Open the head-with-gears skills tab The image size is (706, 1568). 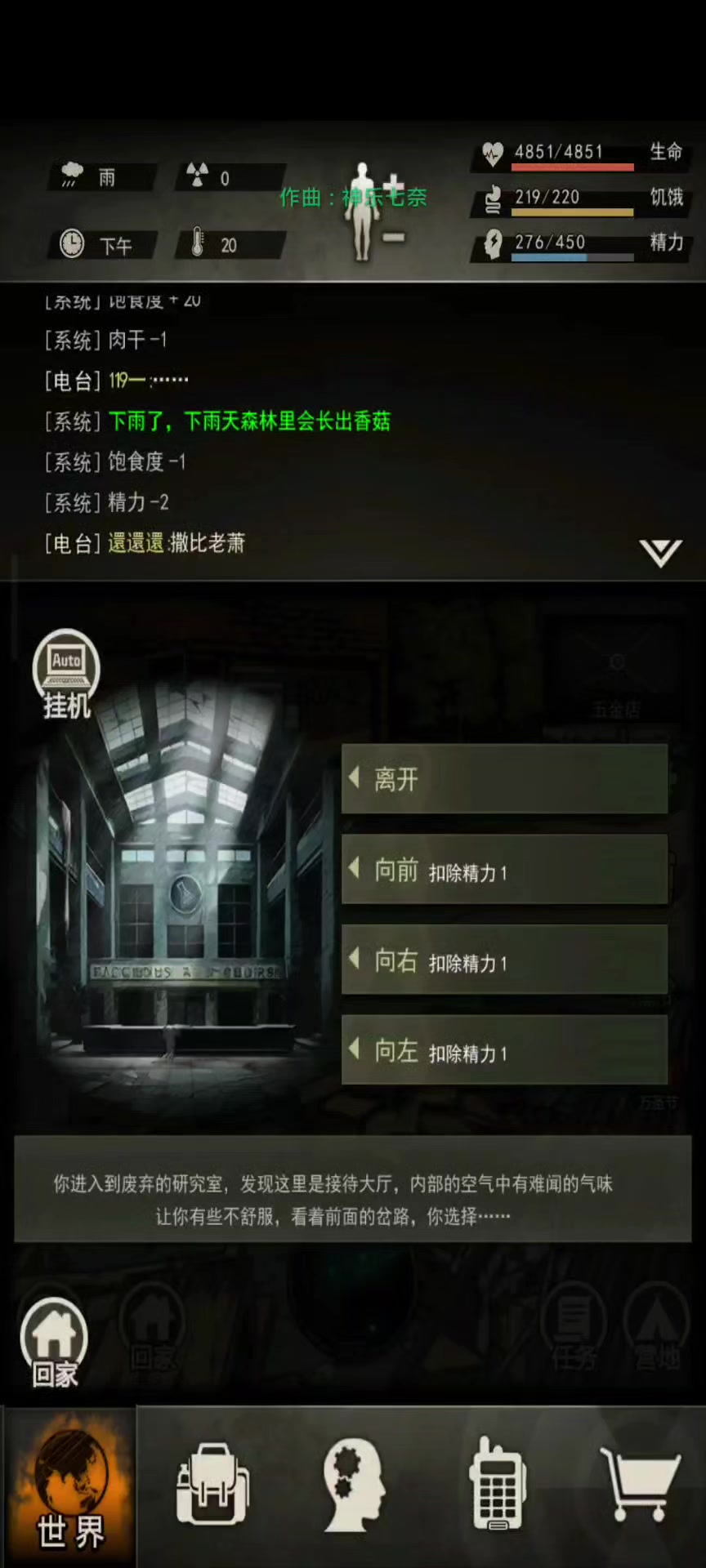point(354,1485)
